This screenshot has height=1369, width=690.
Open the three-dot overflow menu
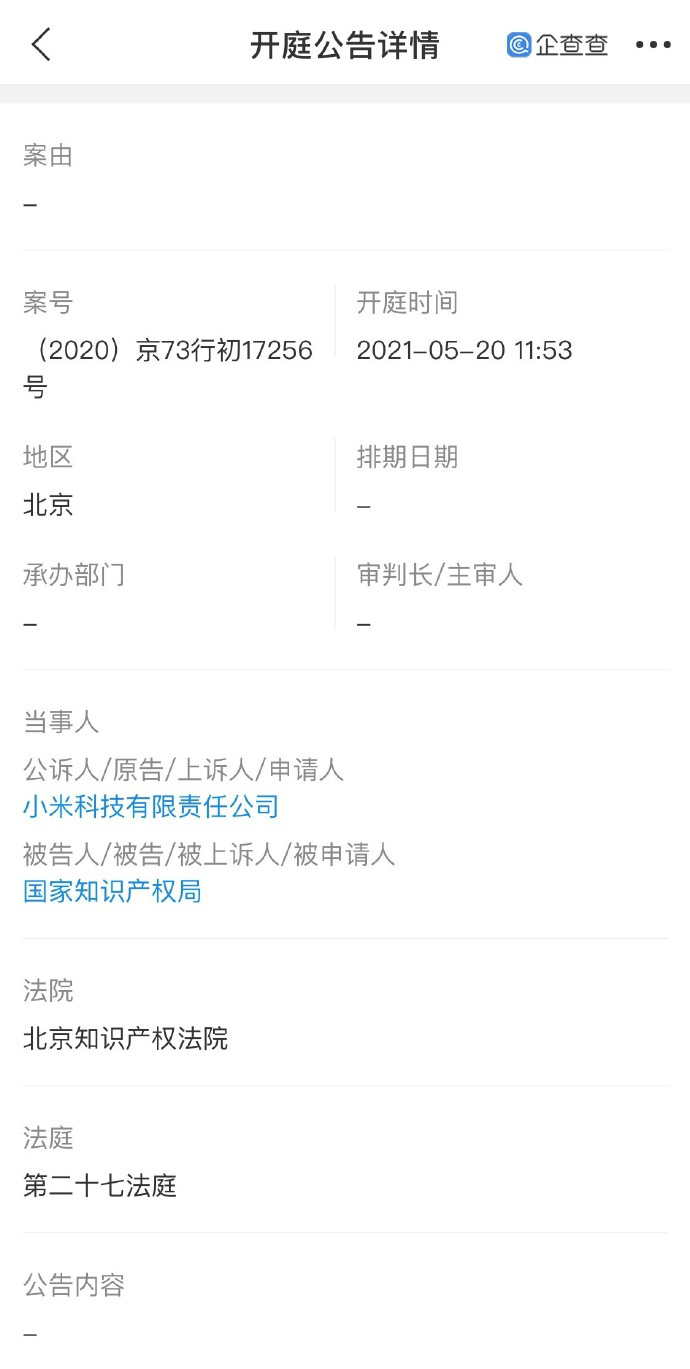click(653, 45)
